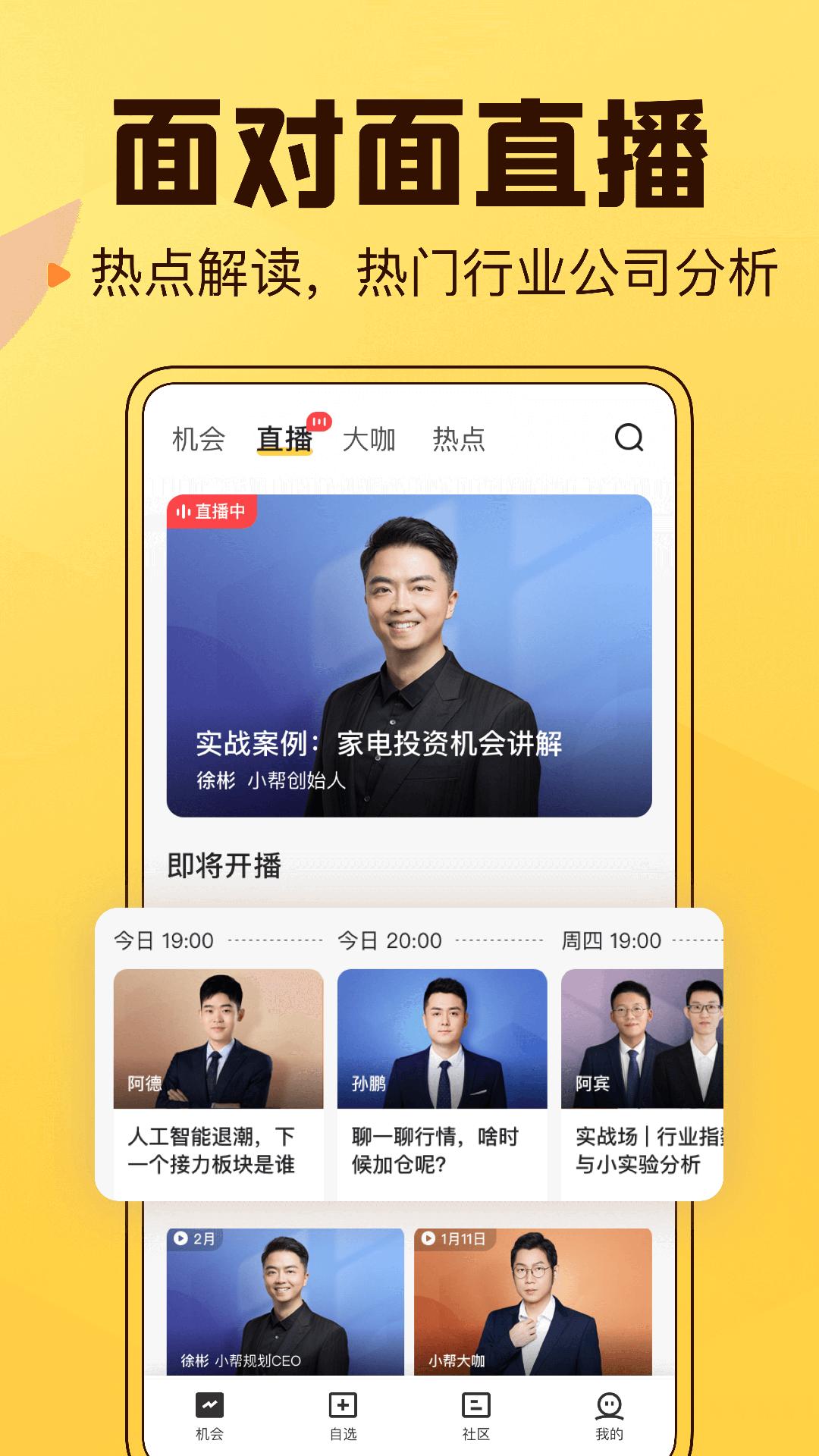Tap the 自选 plus icon in bottom navigation
The height and width of the screenshot is (1456, 819).
343,1404
